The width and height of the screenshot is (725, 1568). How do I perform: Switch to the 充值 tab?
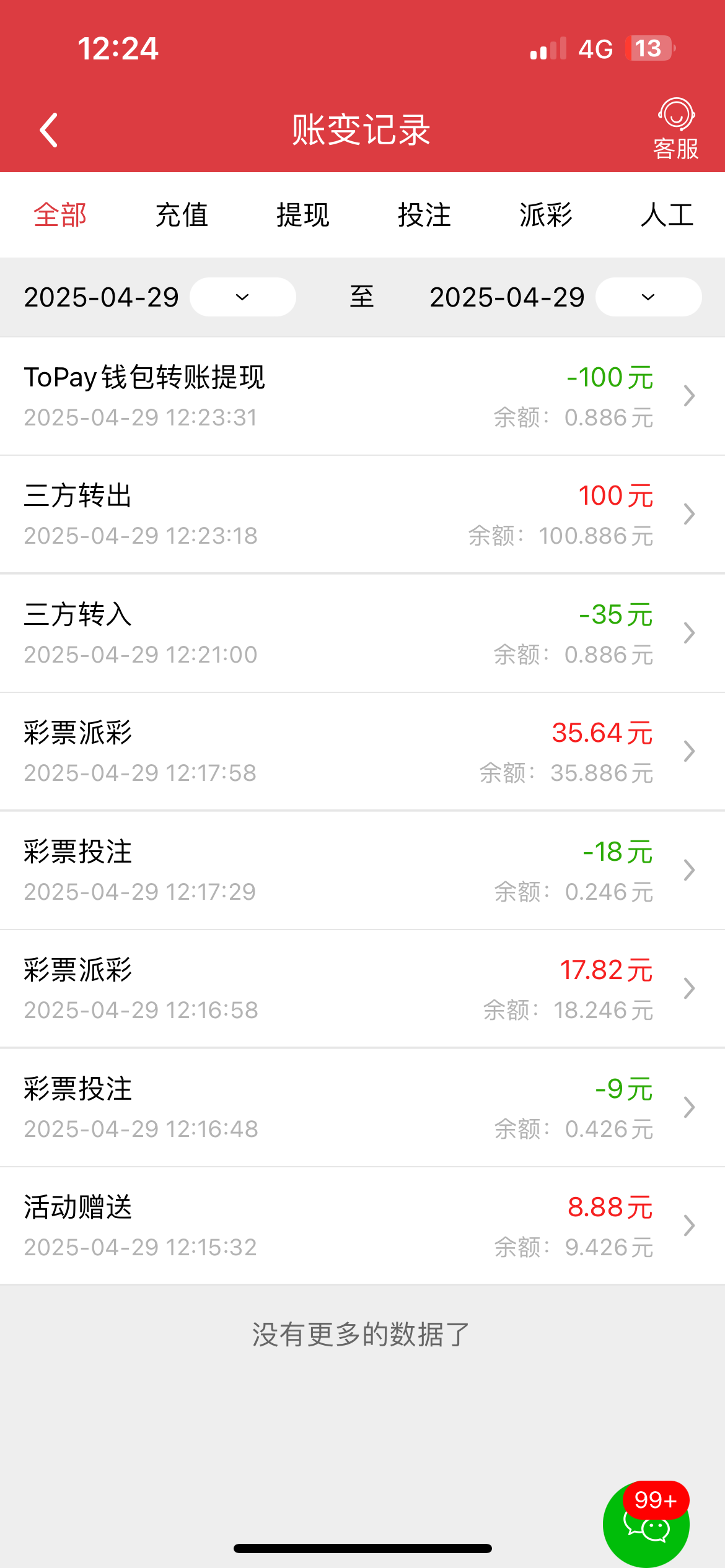(182, 216)
